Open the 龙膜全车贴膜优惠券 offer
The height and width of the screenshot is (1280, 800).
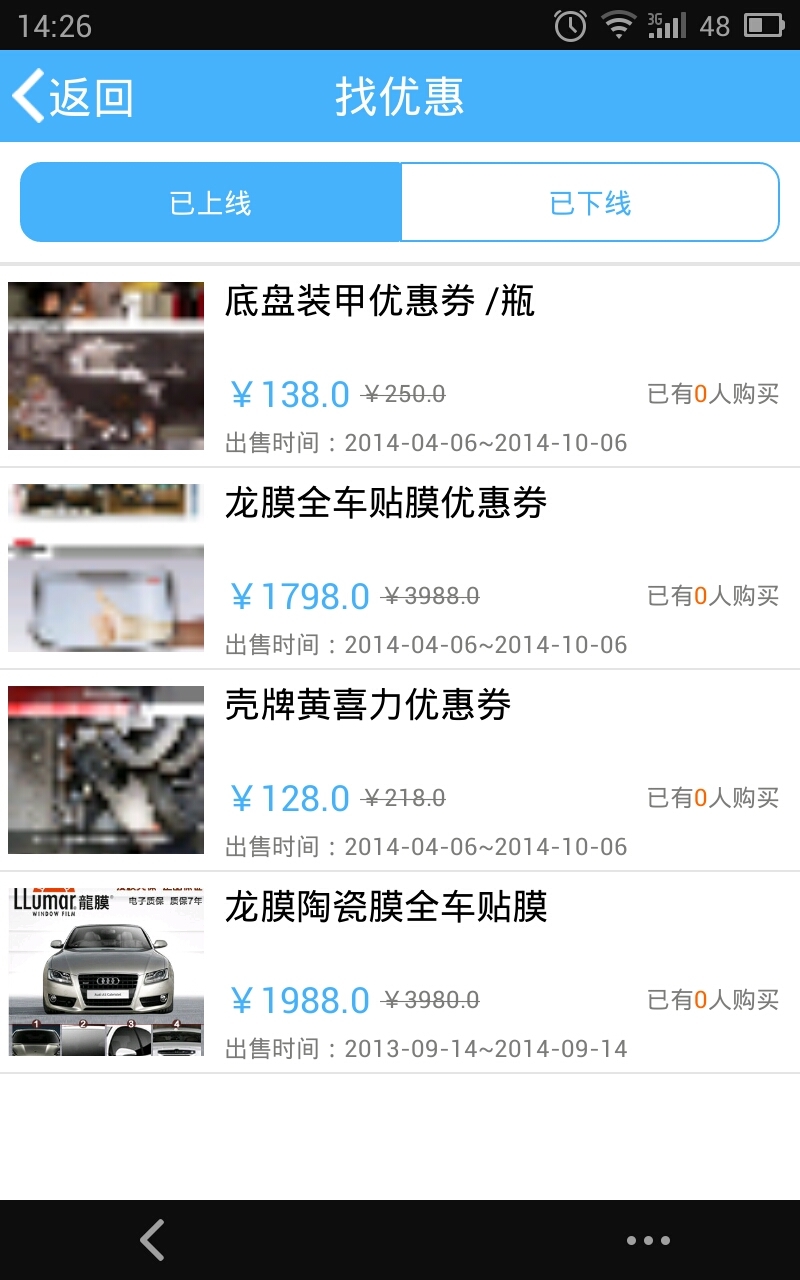pos(400,568)
